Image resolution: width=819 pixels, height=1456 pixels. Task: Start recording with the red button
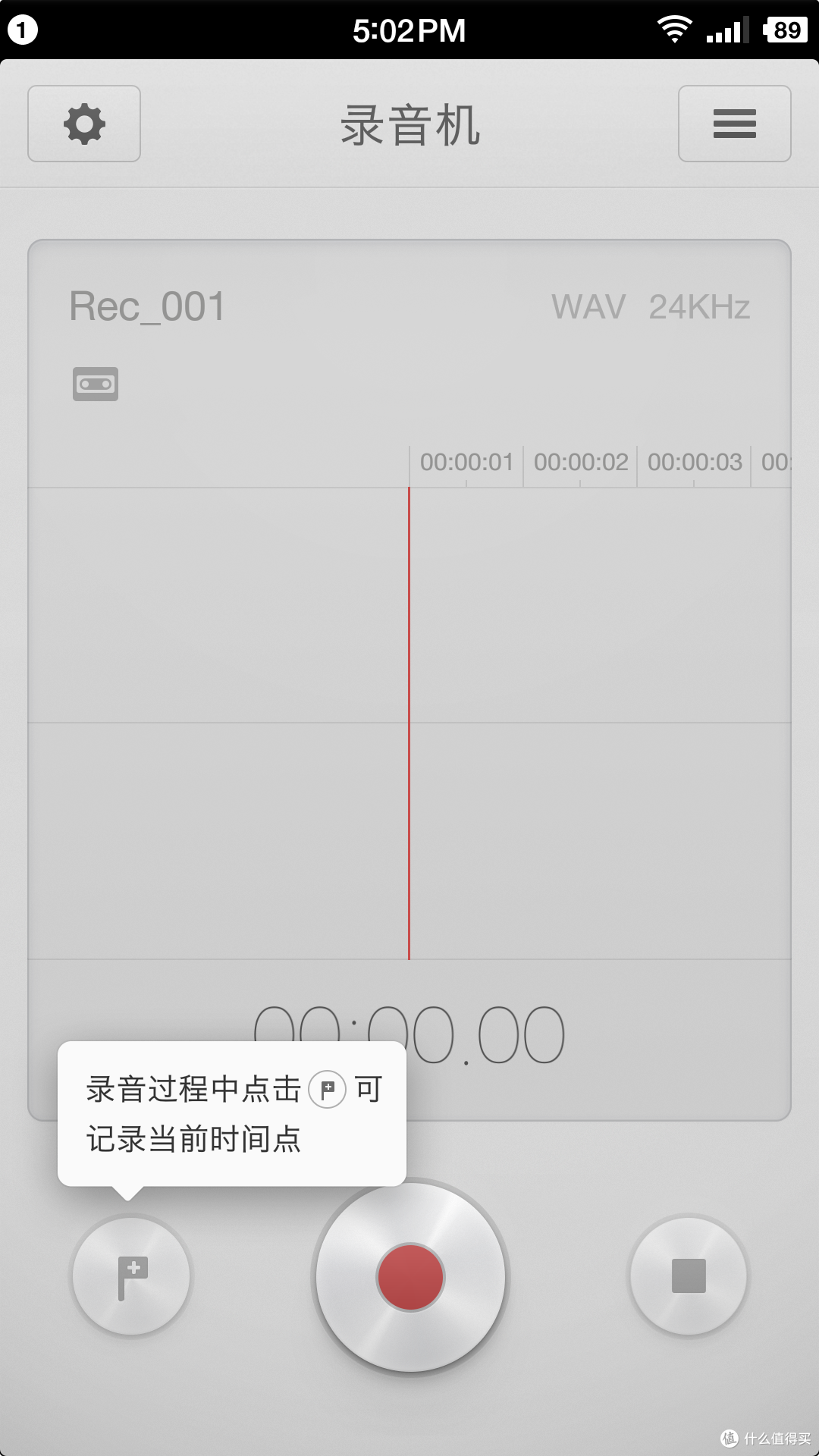410,1277
